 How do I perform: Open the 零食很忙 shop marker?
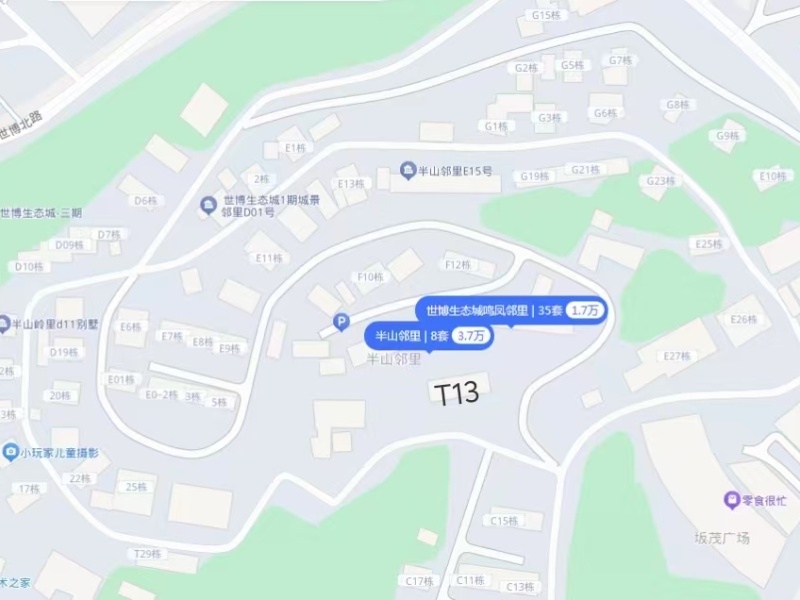(x=732, y=499)
